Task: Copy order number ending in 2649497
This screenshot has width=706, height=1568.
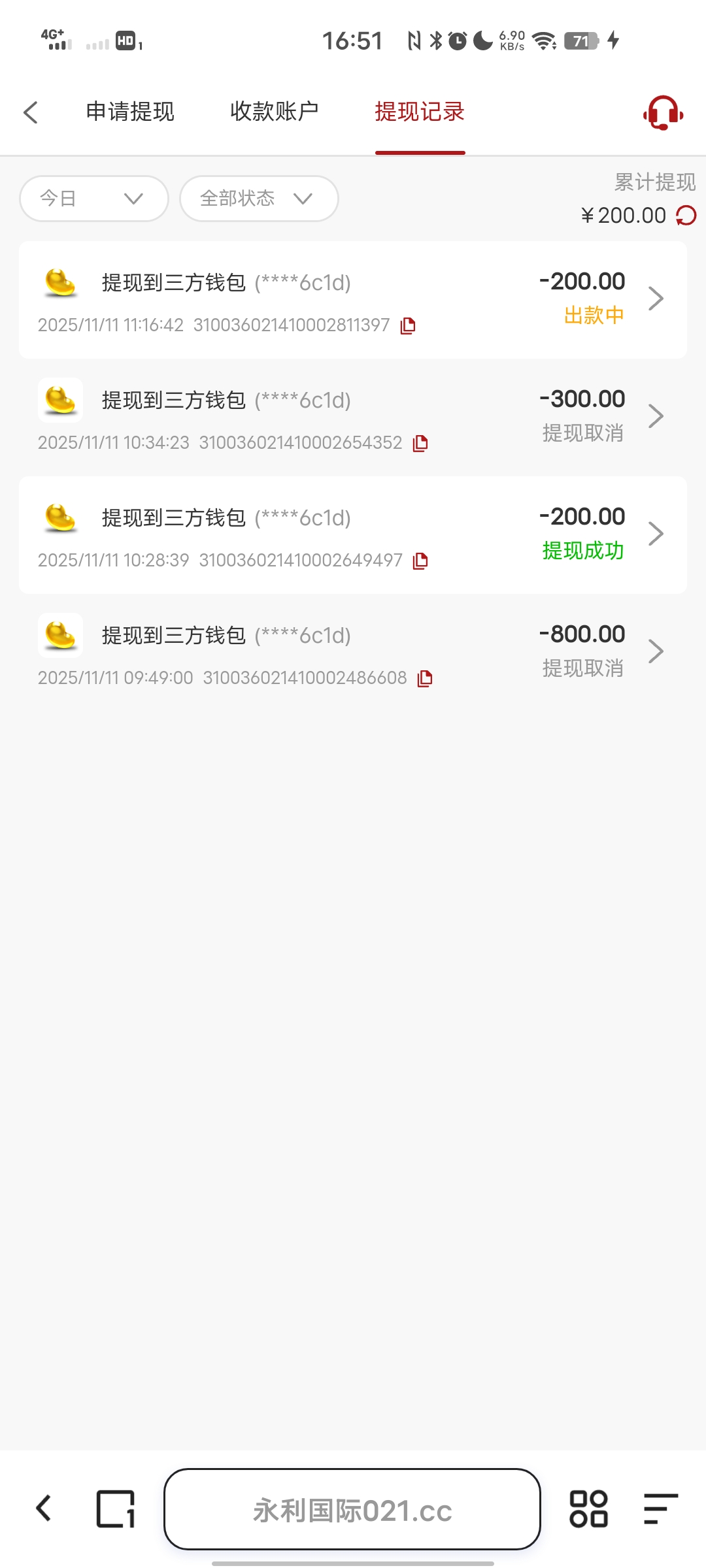Action: click(x=420, y=561)
